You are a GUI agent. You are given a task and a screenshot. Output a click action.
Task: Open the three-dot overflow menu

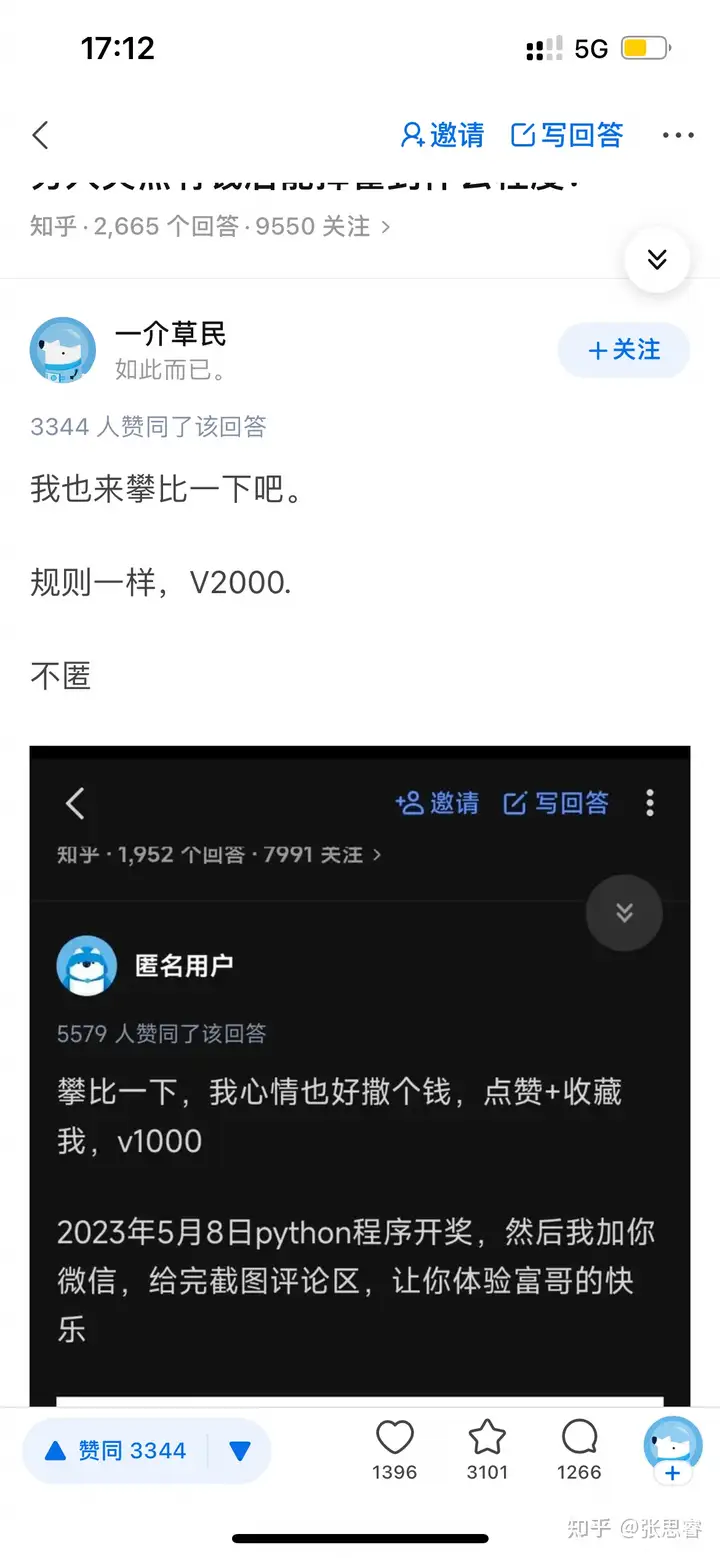(678, 135)
